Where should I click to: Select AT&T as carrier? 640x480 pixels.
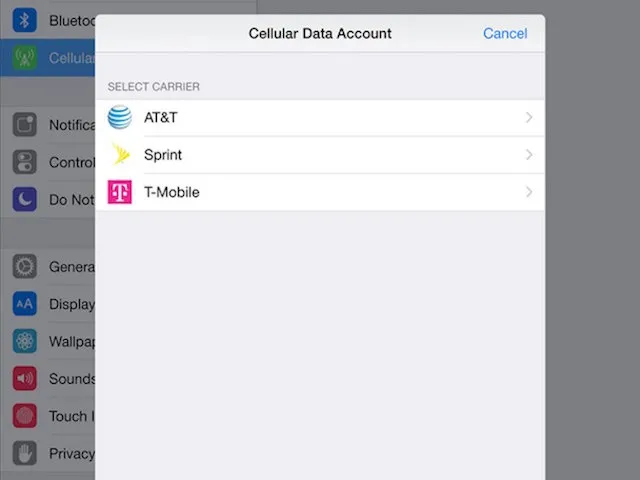[x=320, y=118]
